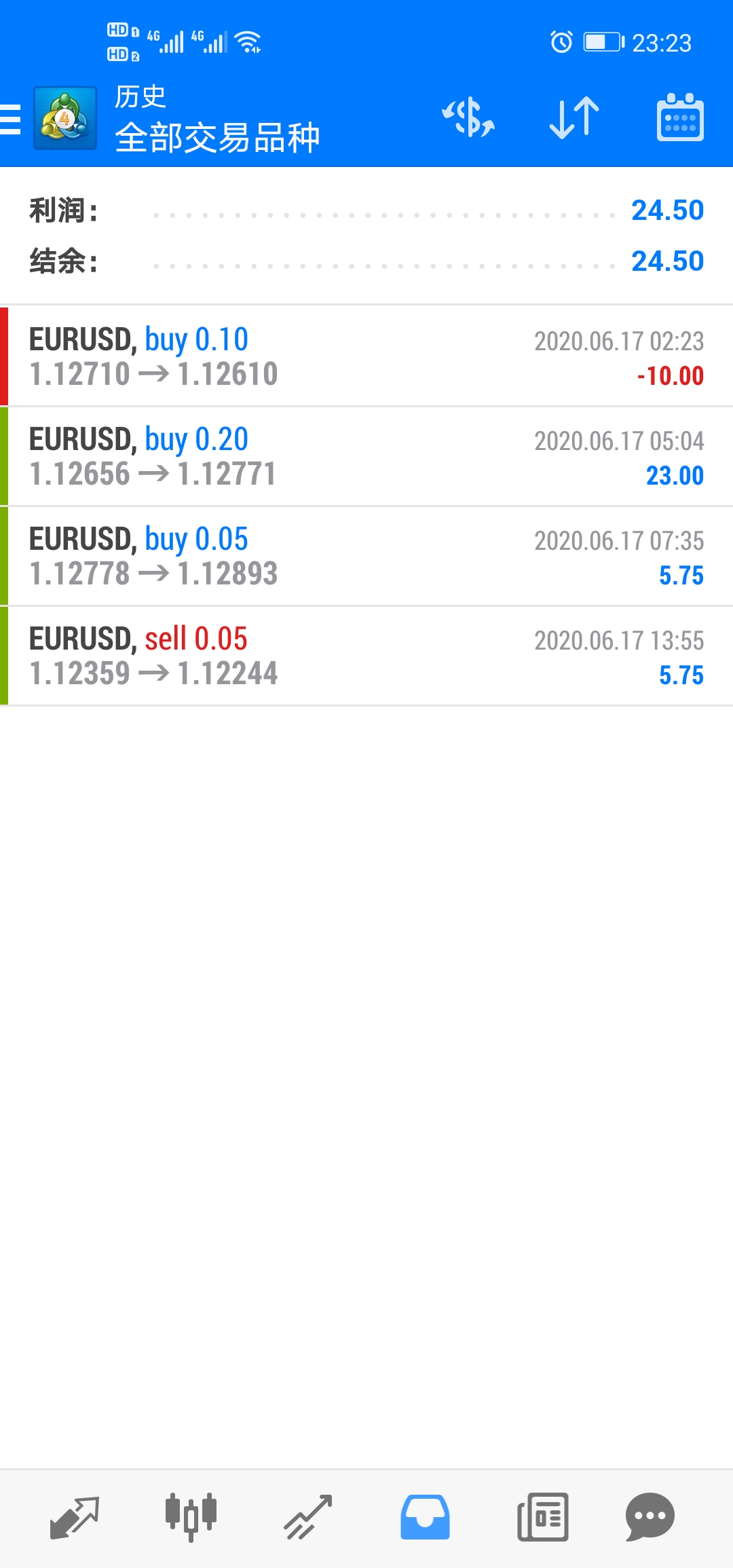Open the 07:35 EURUSD buy 0.05 trade
733x1568 pixels.
tap(366, 556)
